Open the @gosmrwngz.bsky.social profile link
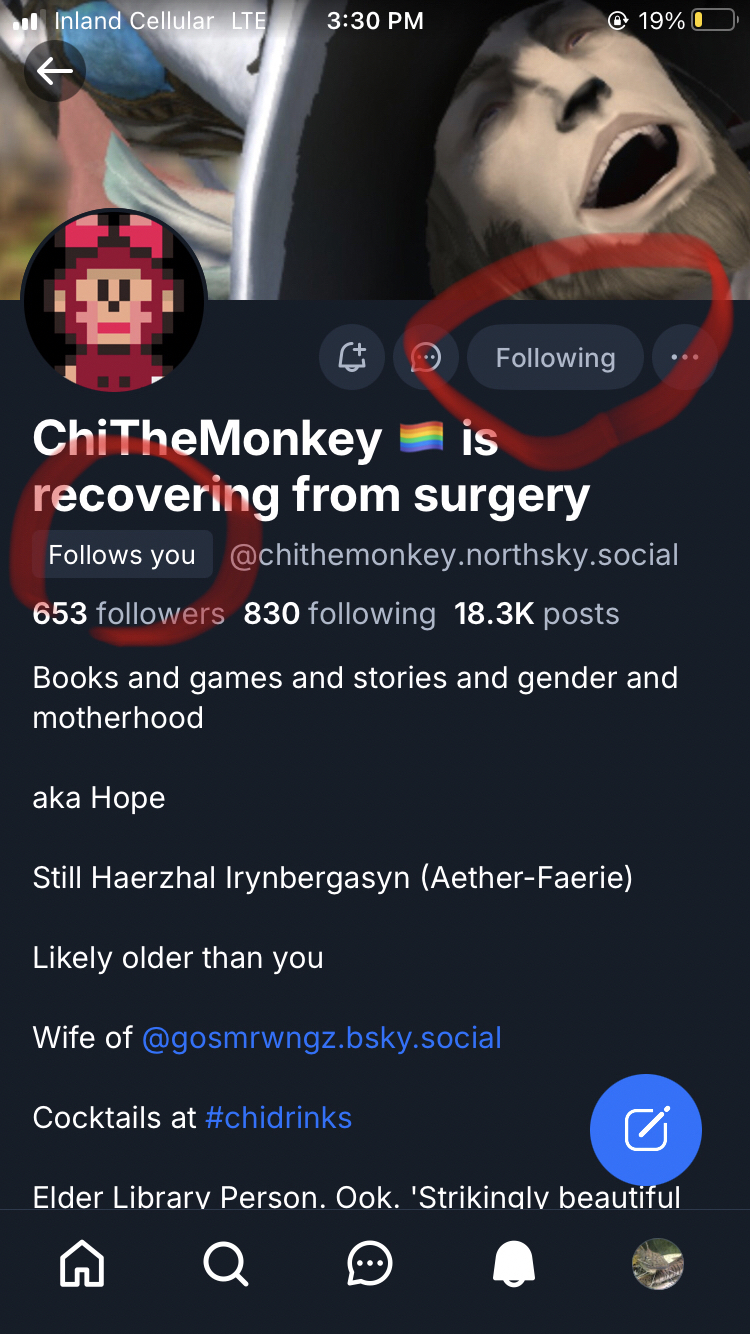The width and height of the screenshot is (750, 1334). point(321,1037)
